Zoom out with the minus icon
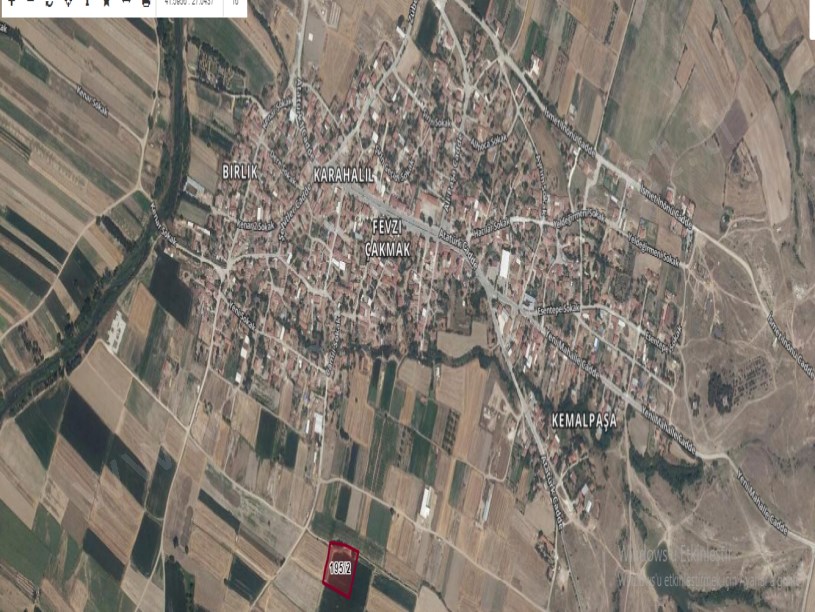The width and height of the screenshot is (815, 612). [30, 3]
